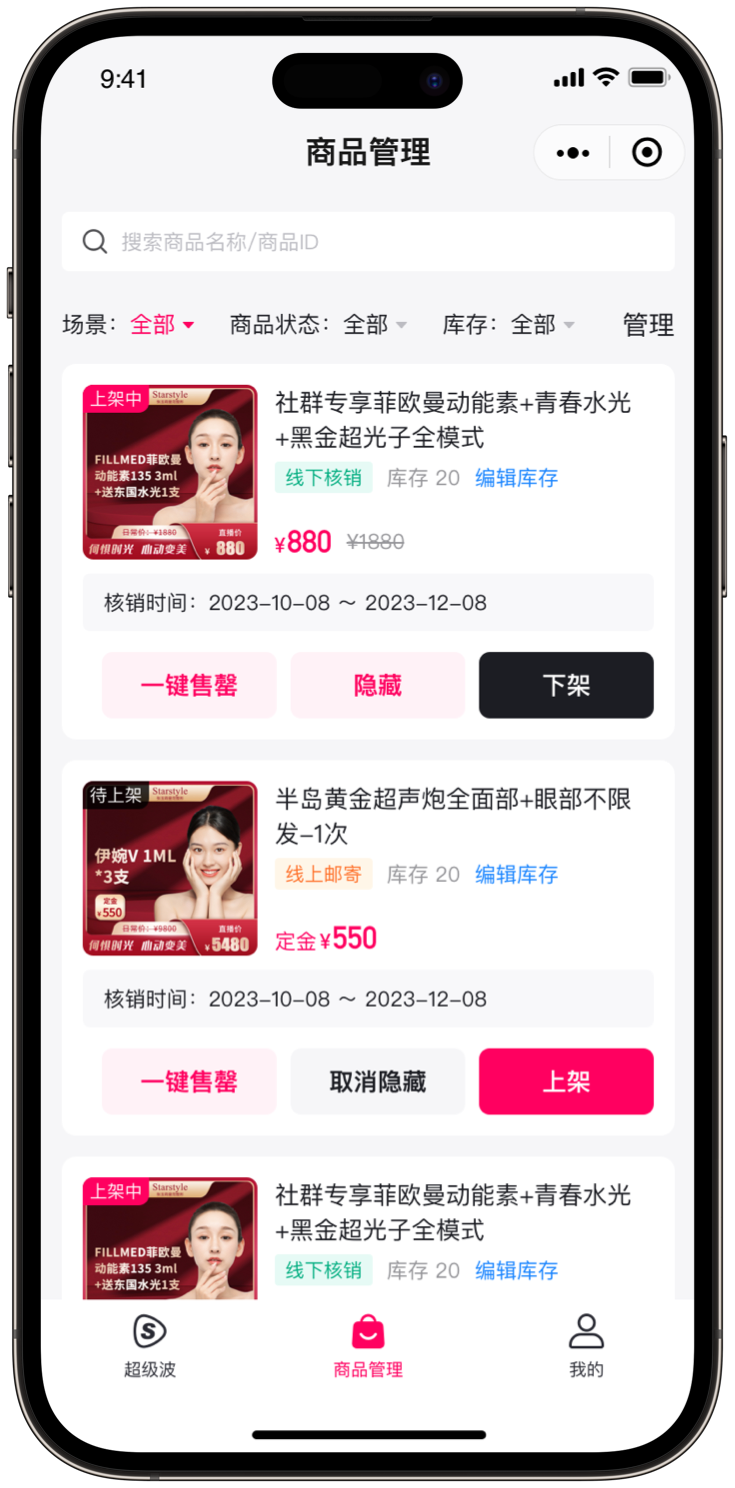Open the mini-program more options menu

click(573, 153)
